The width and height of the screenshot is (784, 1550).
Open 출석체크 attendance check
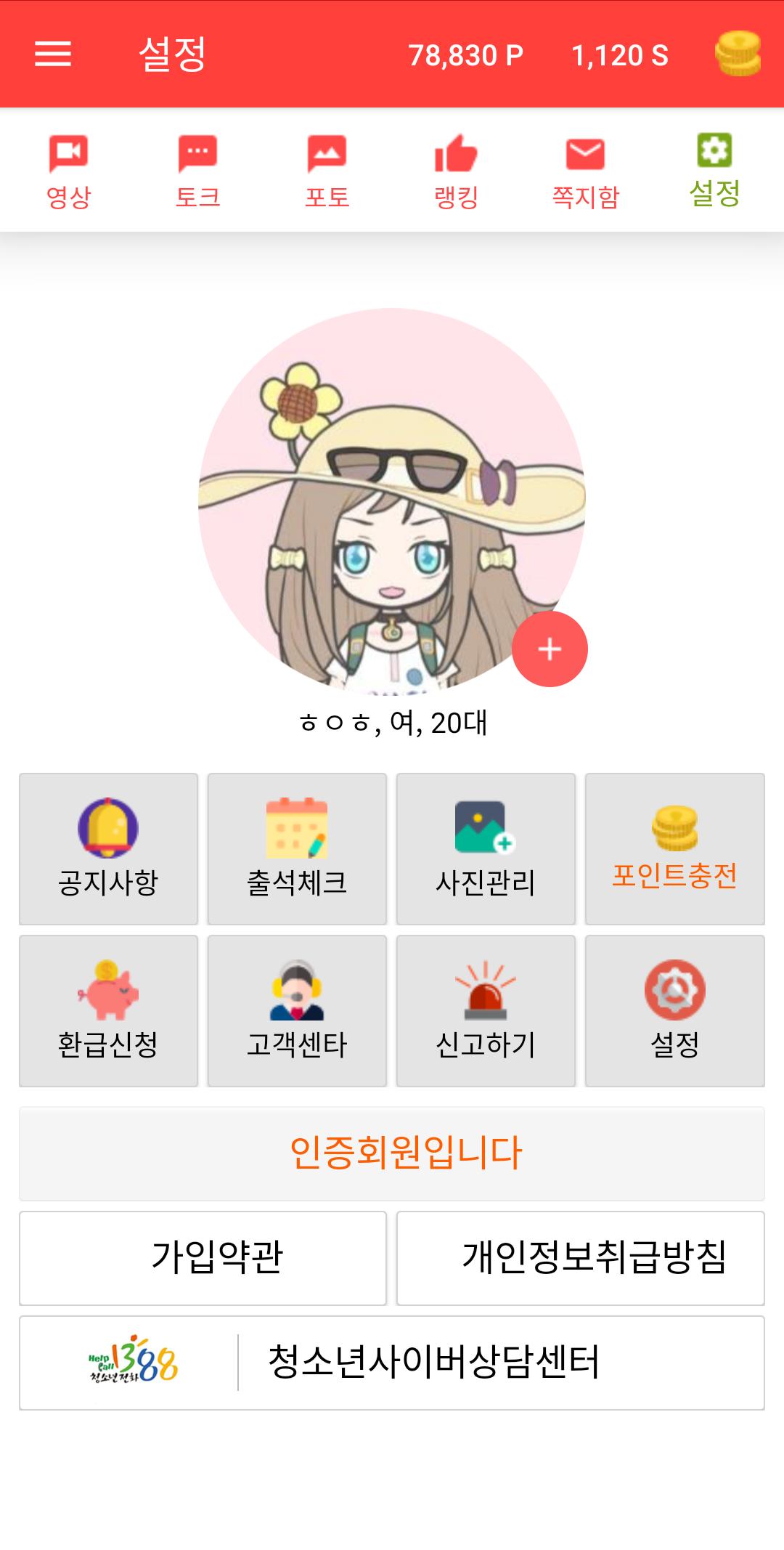297,848
